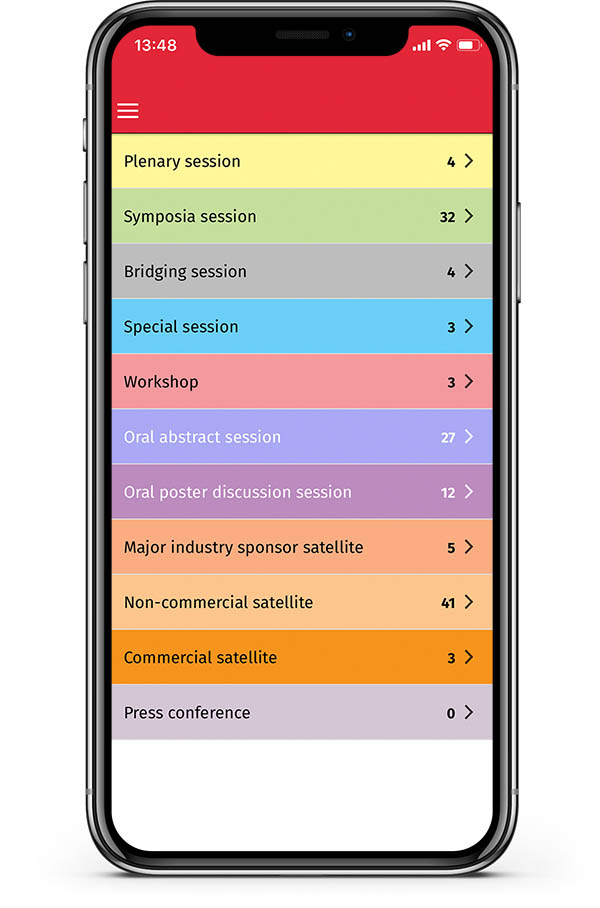Screen dimensions: 600x908
Task: View Major industry sponsor satellite sessions
Action: 300,547
